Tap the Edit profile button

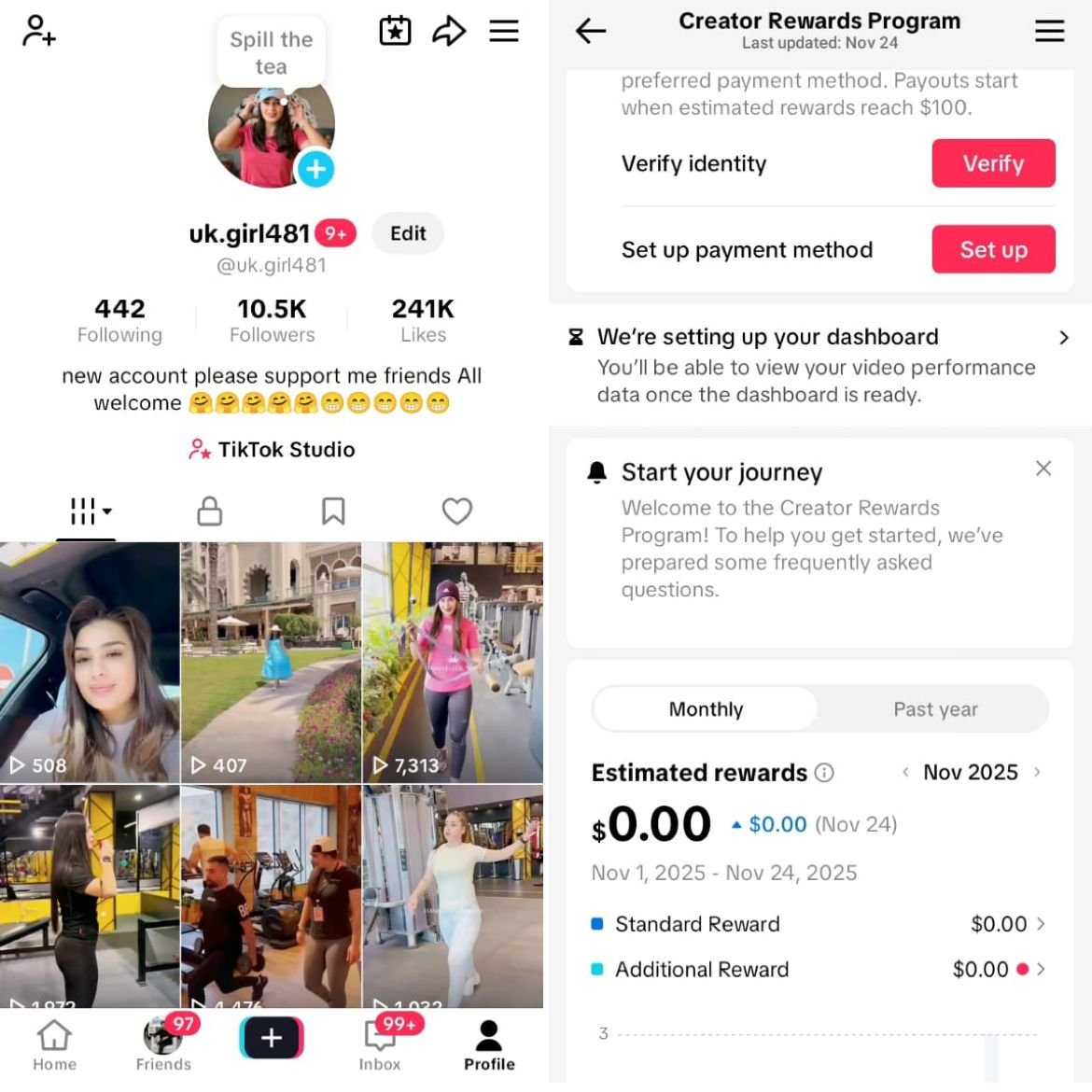408,233
